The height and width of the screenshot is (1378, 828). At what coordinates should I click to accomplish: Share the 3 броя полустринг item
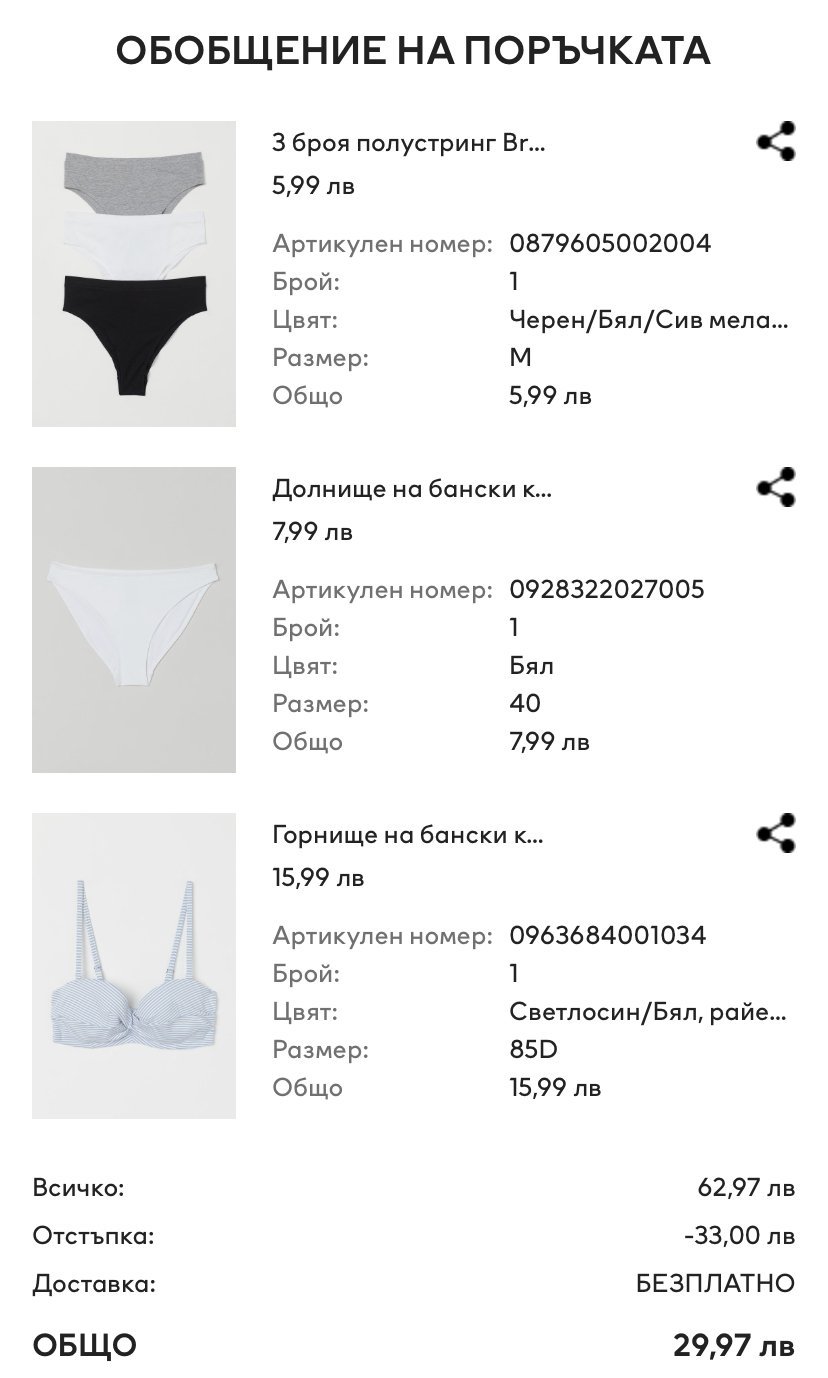[776, 142]
